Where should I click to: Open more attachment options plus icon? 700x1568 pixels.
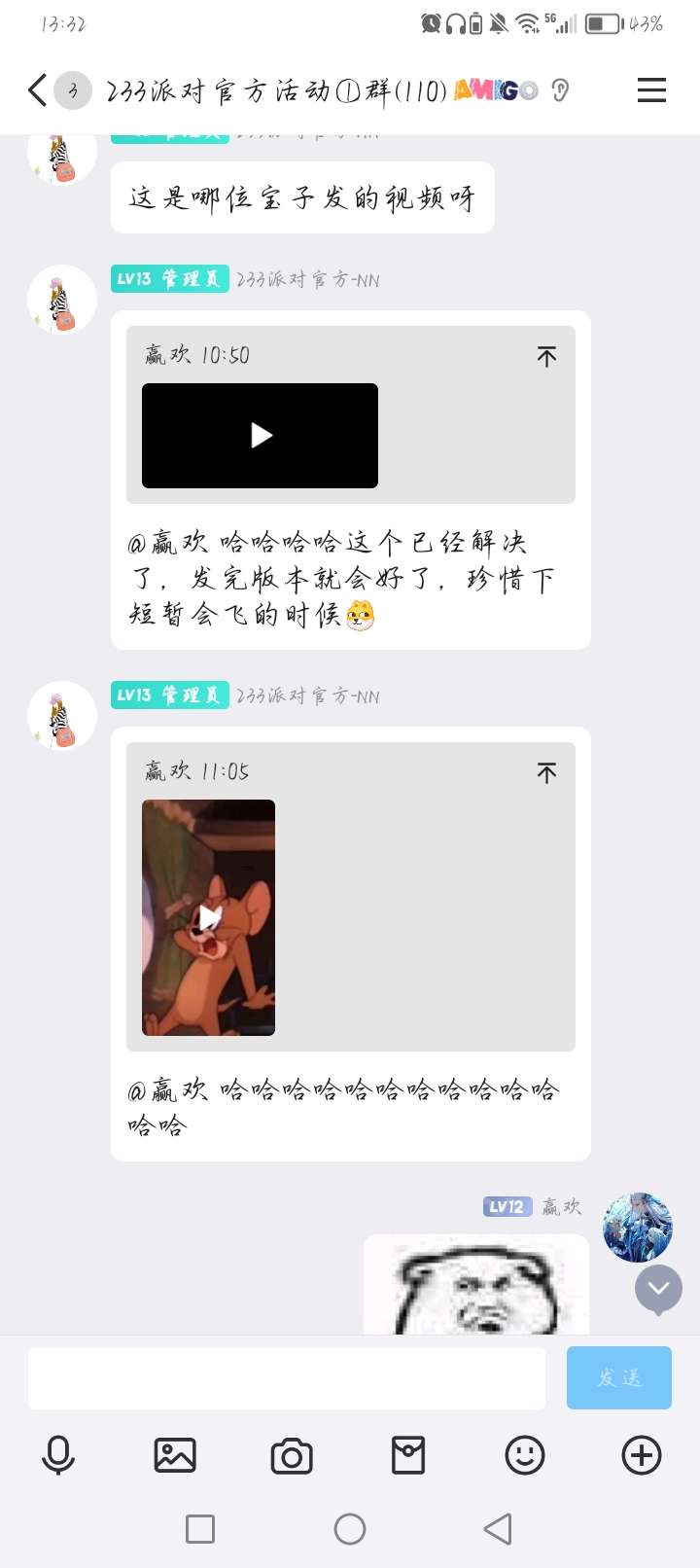pyautogui.click(x=641, y=1455)
